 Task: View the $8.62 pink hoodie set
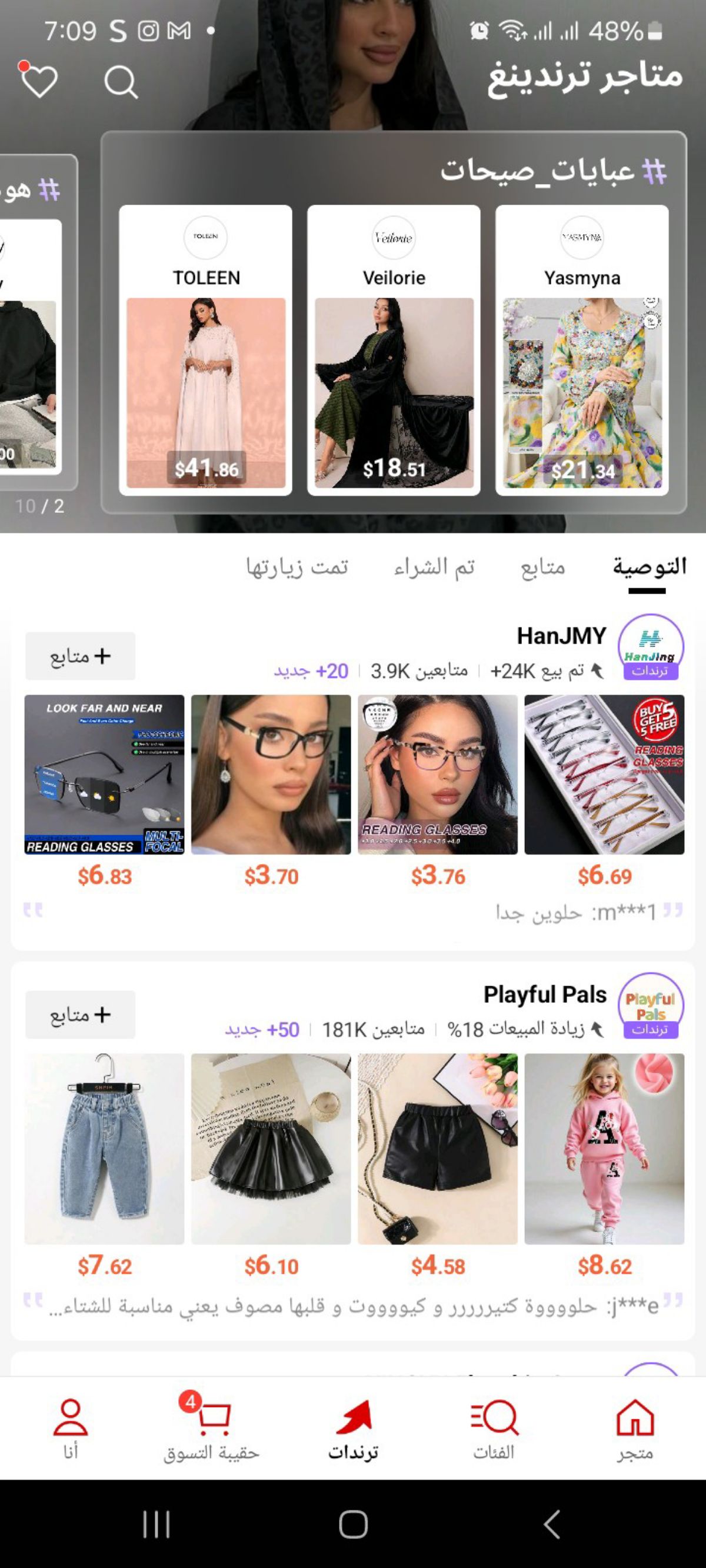[604, 1148]
